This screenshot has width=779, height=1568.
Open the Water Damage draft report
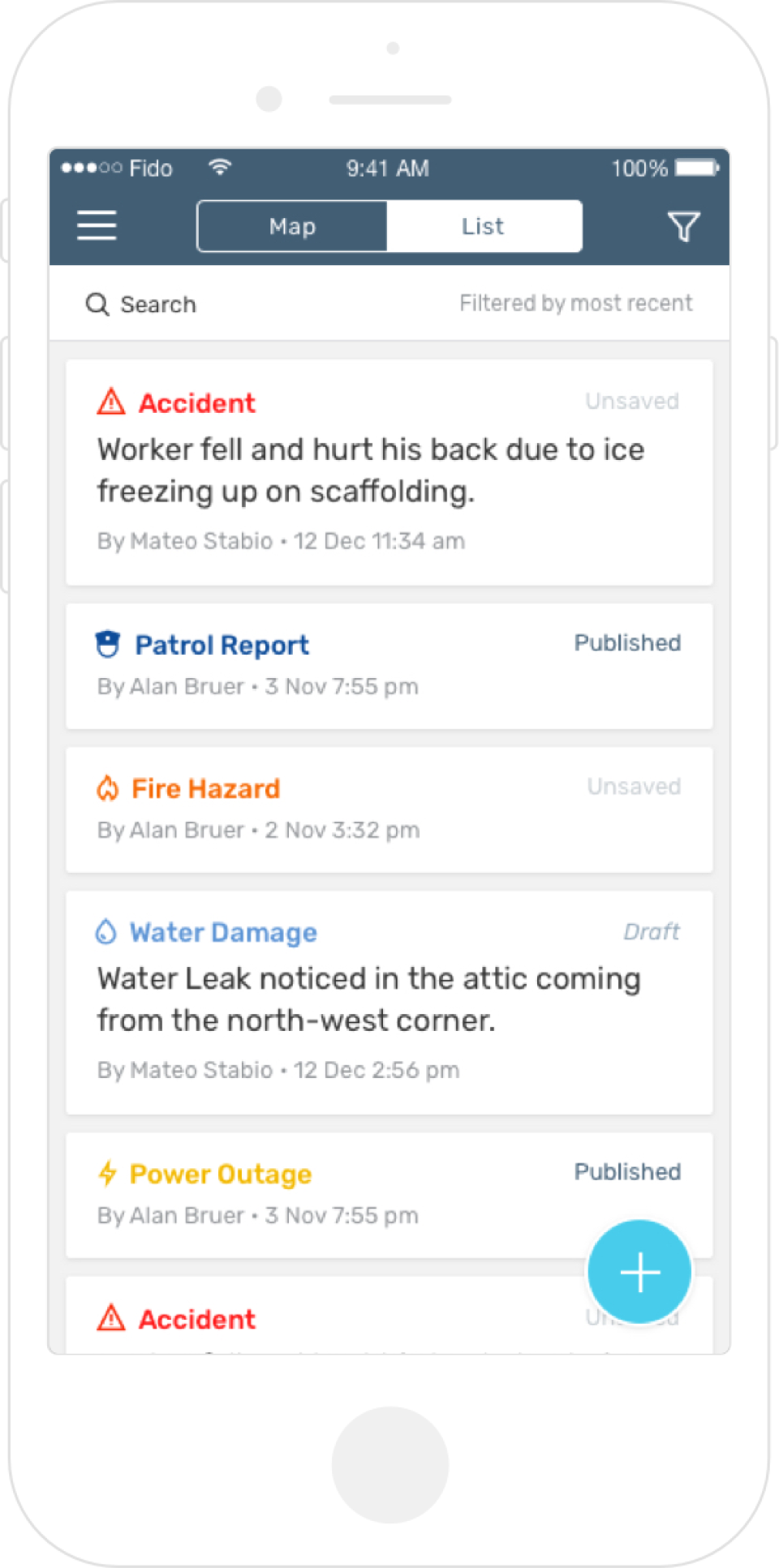pyautogui.click(x=389, y=998)
